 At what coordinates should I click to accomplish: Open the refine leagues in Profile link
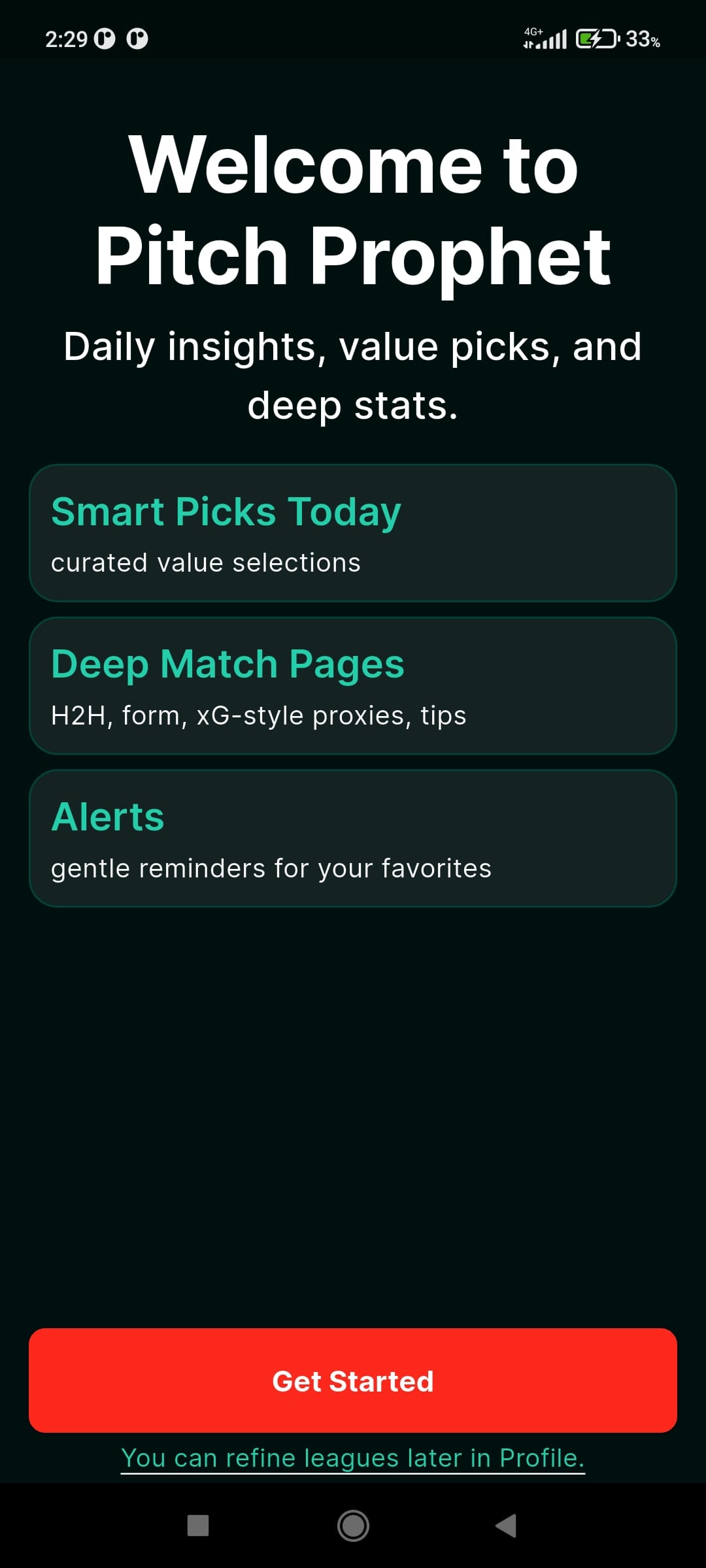coord(353,1457)
